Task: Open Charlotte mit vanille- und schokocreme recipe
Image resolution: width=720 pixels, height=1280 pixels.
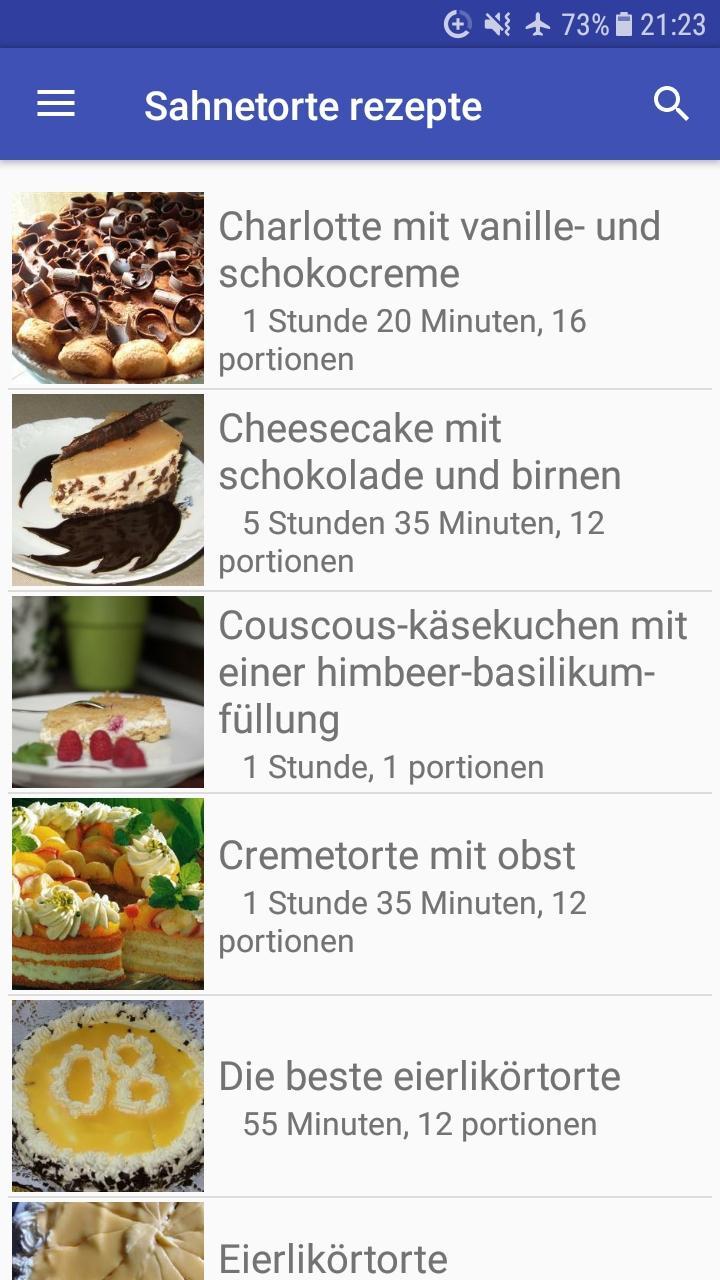Action: 360,288
